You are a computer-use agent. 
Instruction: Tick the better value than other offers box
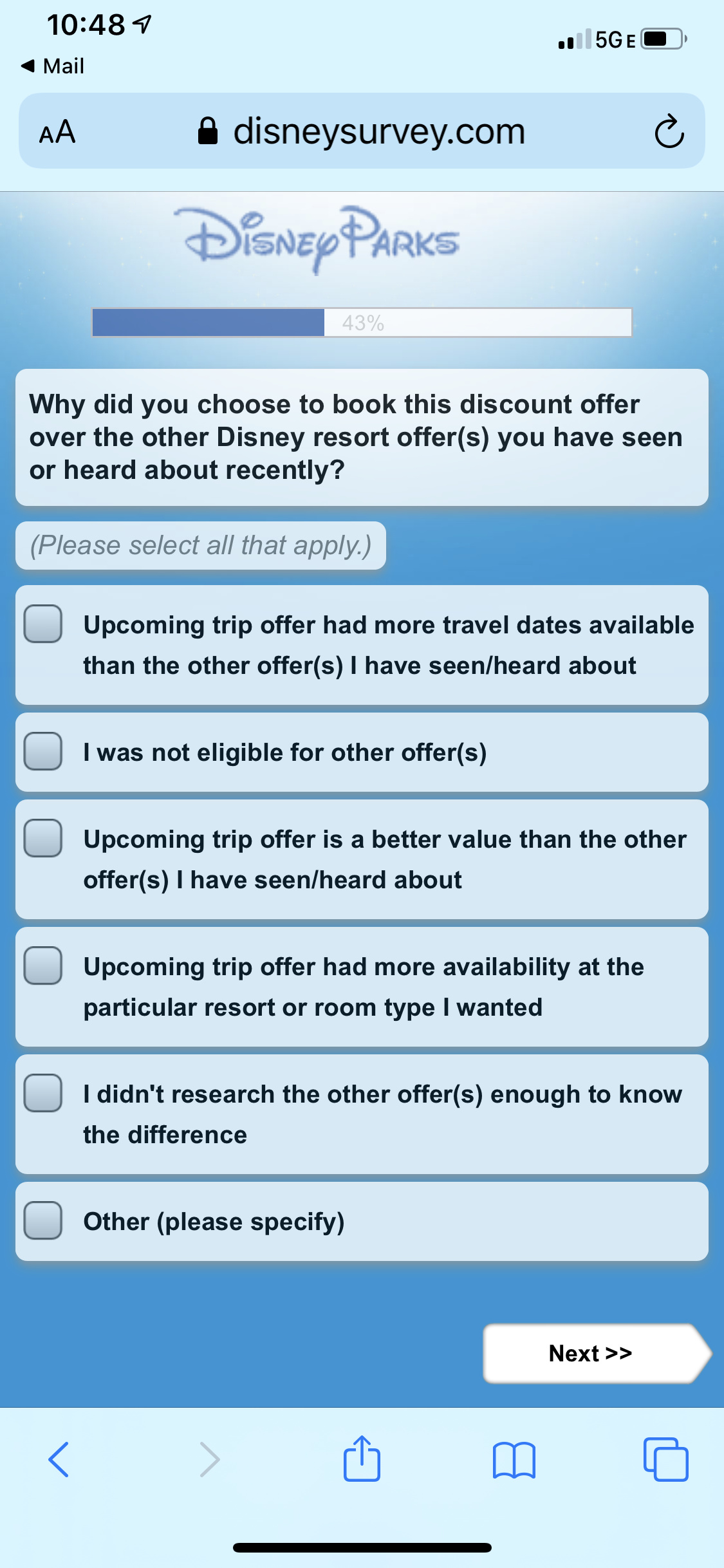(x=43, y=838)
